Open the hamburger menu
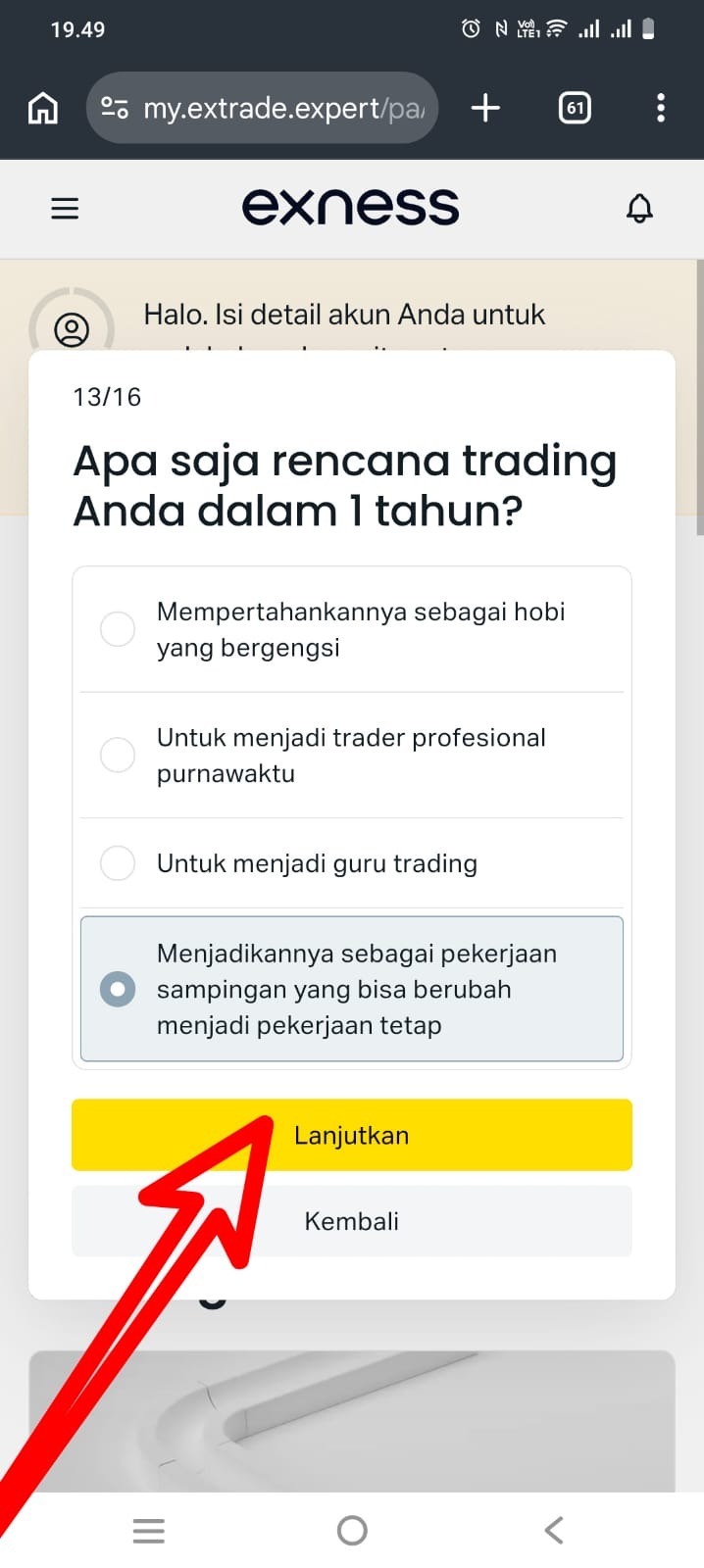The width and height of the screenshot is (704, 1568). [65, 208]
